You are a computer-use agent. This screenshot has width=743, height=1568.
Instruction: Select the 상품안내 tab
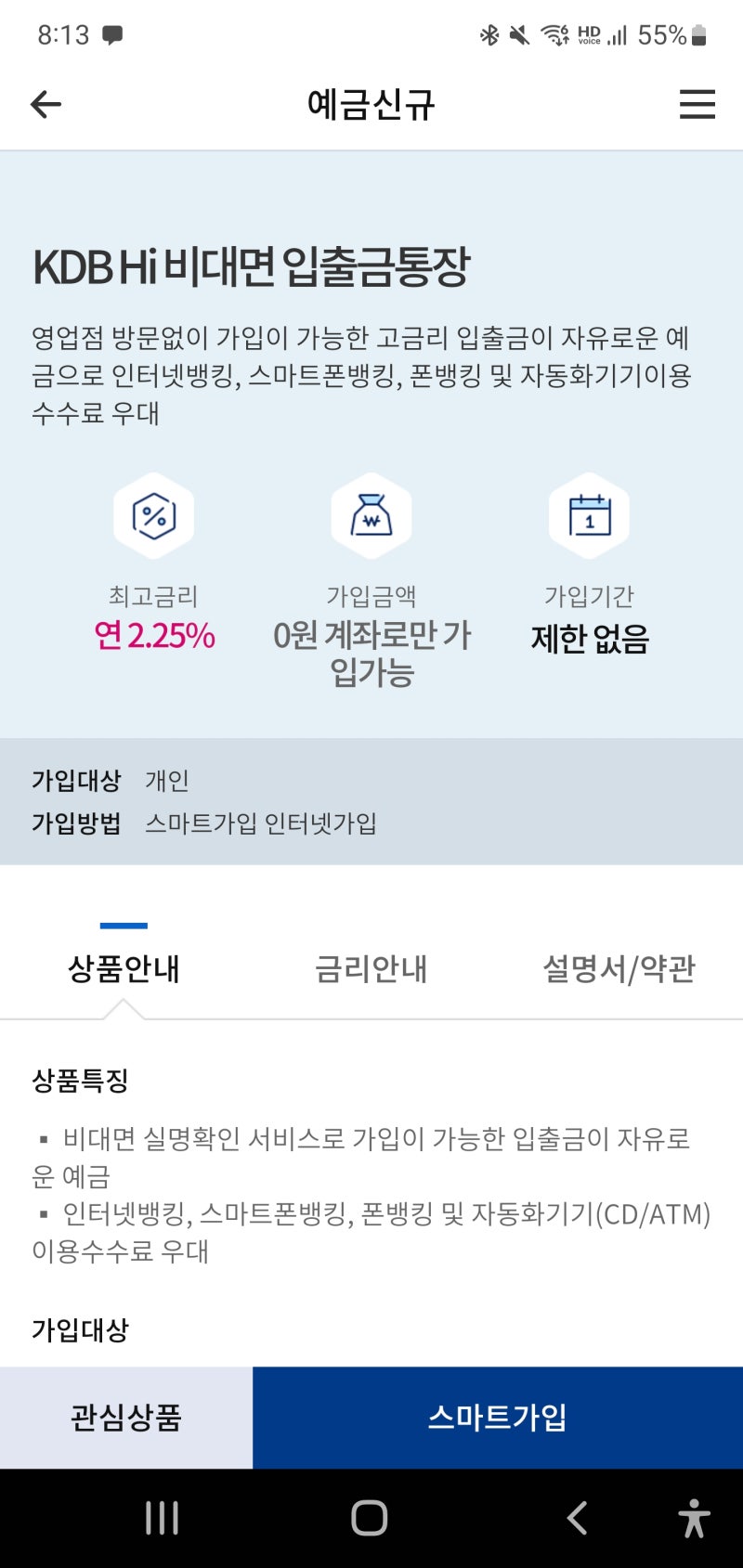(125, 968)
